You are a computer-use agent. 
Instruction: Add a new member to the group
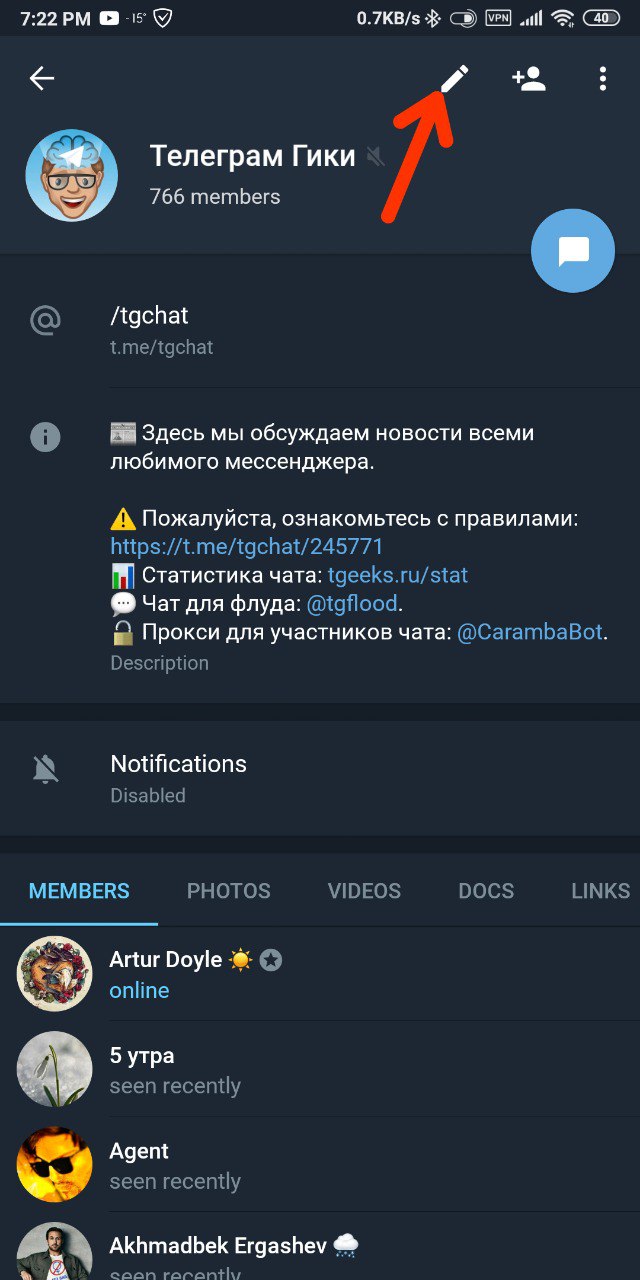point(528,79)
